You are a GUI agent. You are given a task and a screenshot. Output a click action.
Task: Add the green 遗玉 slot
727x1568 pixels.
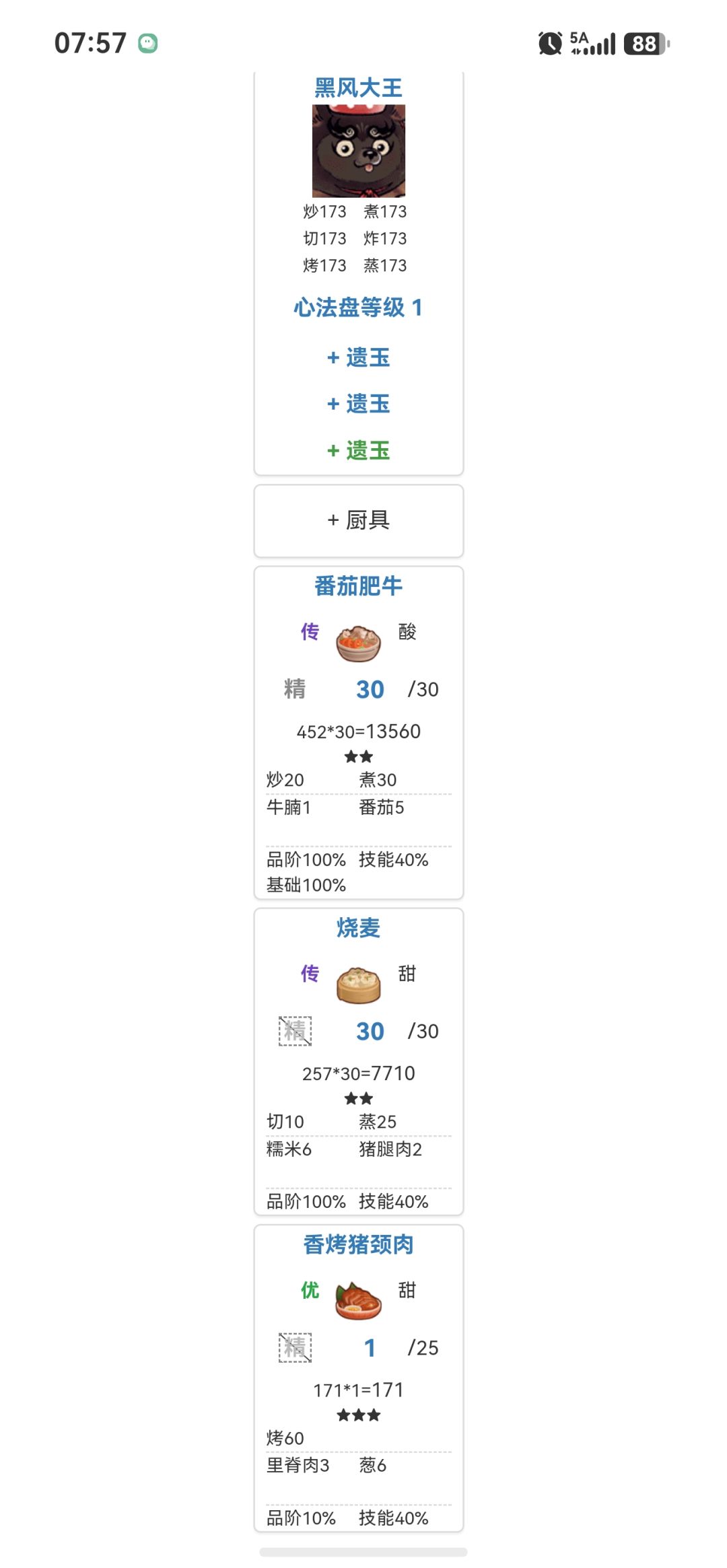point(358,450)
